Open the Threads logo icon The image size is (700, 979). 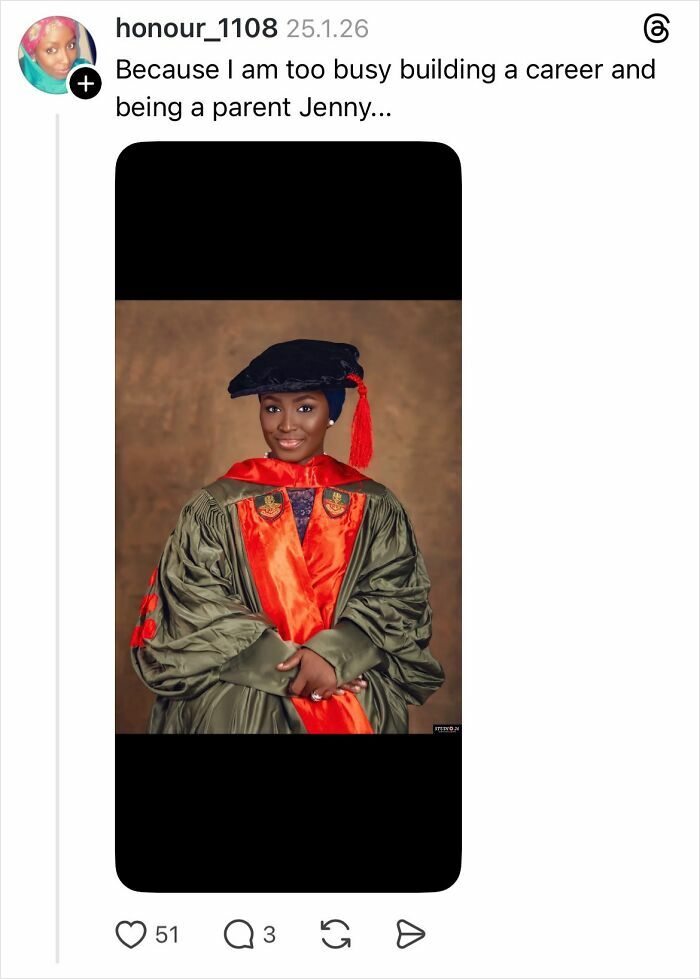655,30
